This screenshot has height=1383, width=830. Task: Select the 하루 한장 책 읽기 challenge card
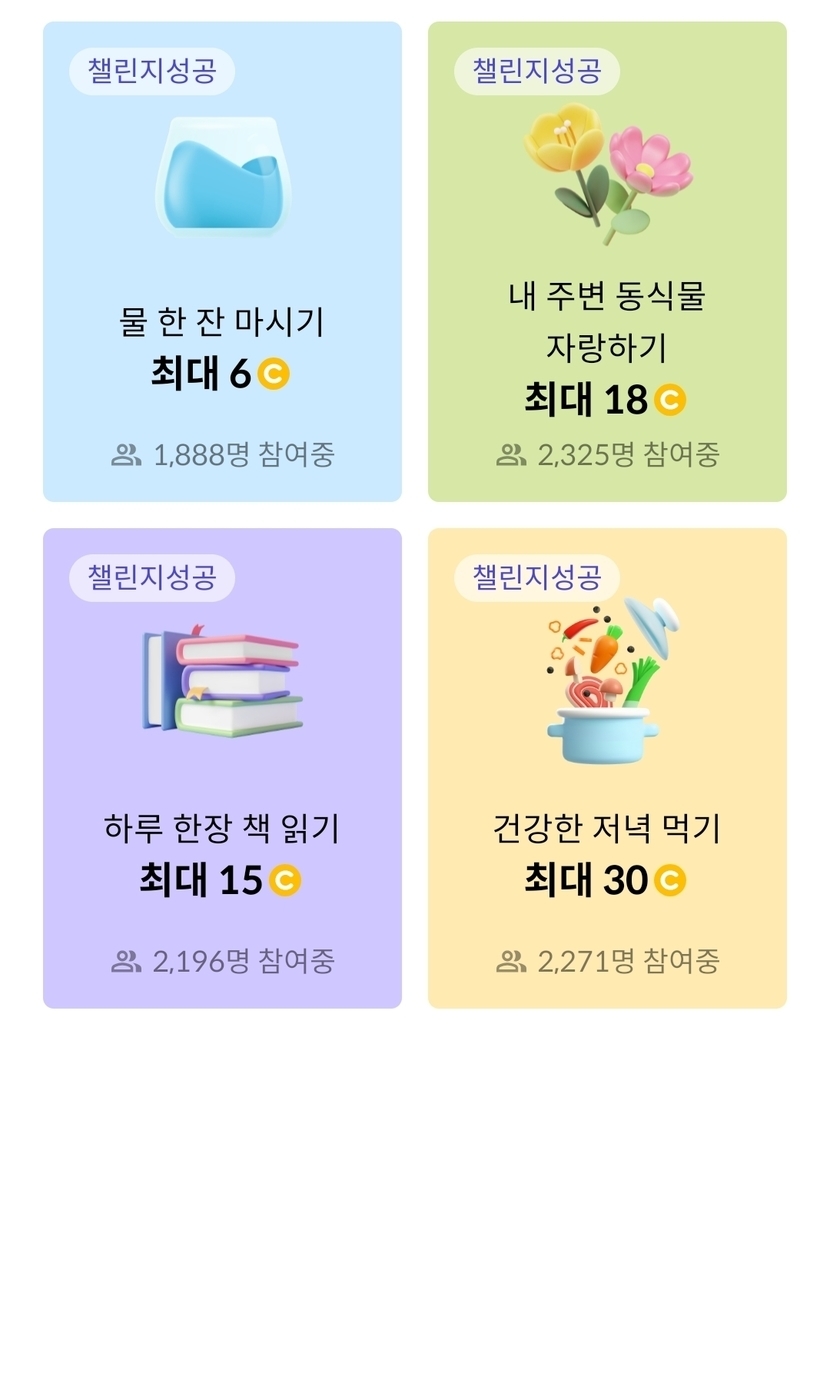pyautogui.click(x=222, y=768)
